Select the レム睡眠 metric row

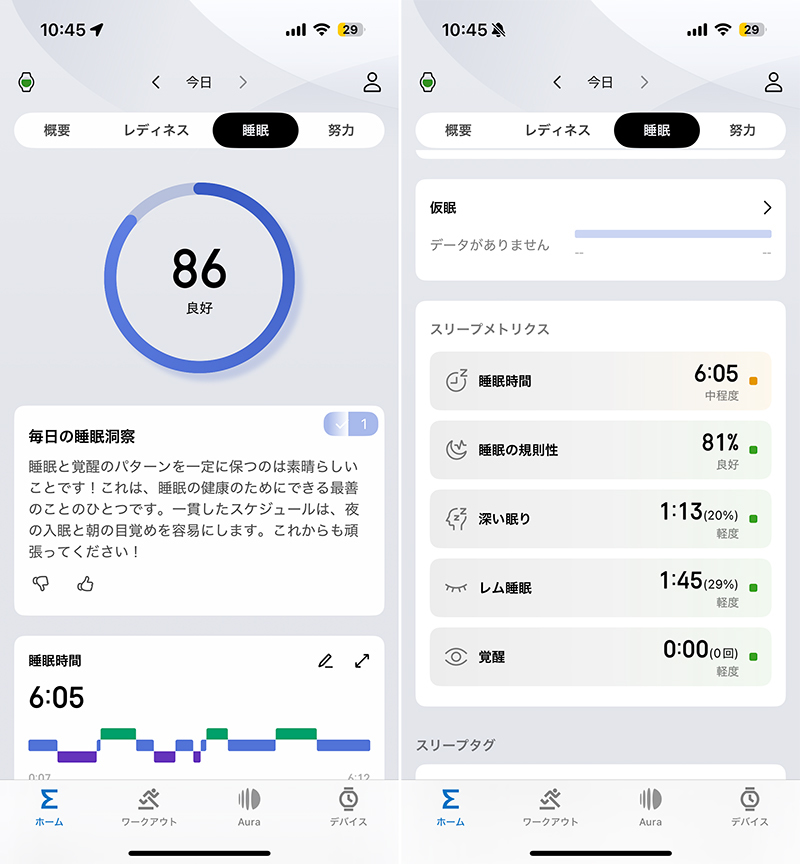tap(600, 588)
